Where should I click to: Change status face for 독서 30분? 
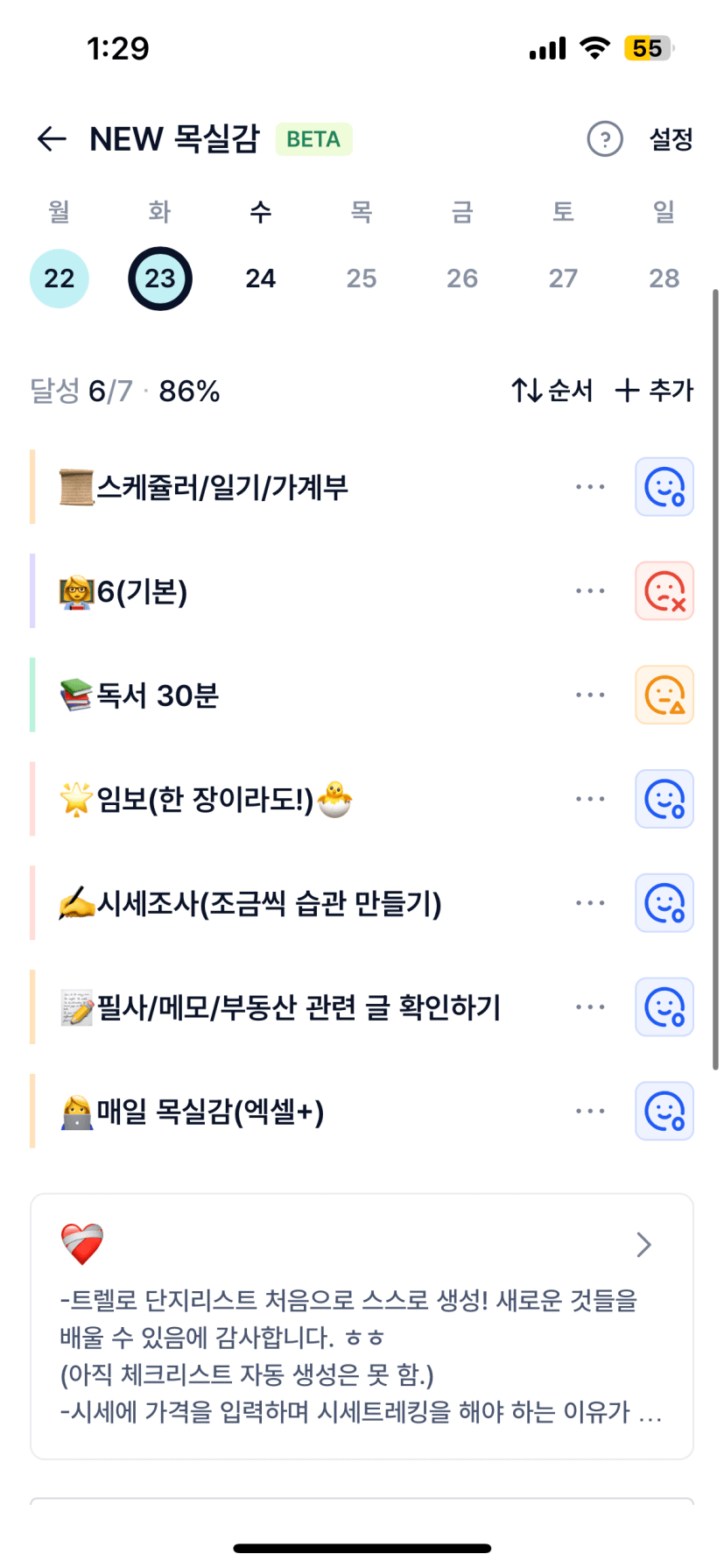tap(664, 696)
